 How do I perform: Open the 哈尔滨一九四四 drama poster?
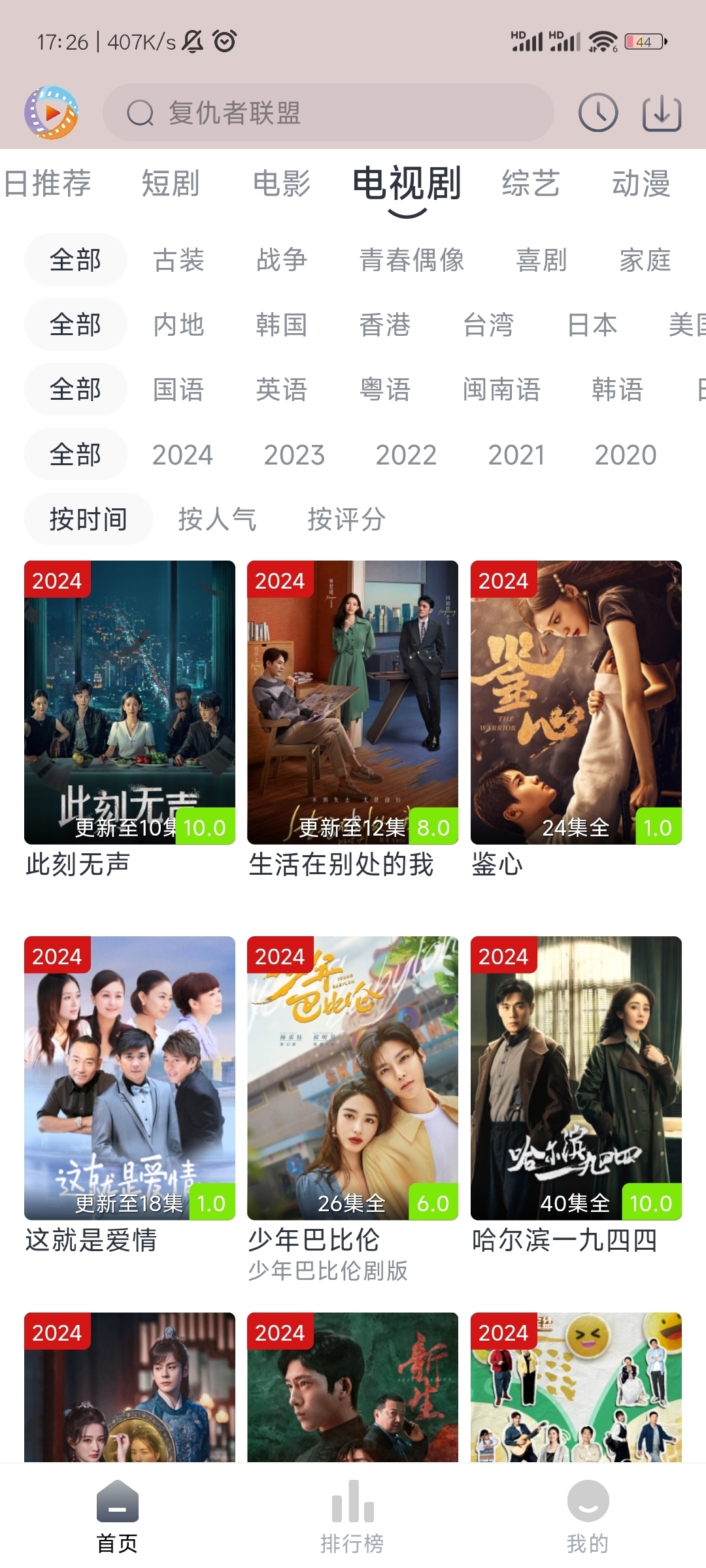pos(575,1078)
